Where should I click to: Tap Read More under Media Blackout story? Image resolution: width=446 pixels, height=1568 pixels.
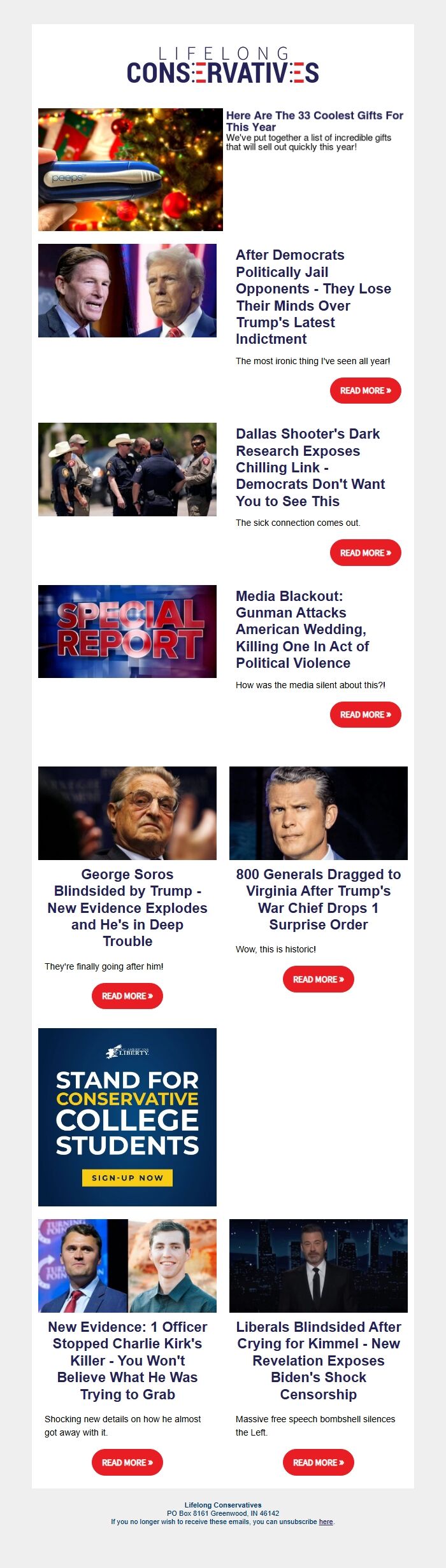(365, 714)
